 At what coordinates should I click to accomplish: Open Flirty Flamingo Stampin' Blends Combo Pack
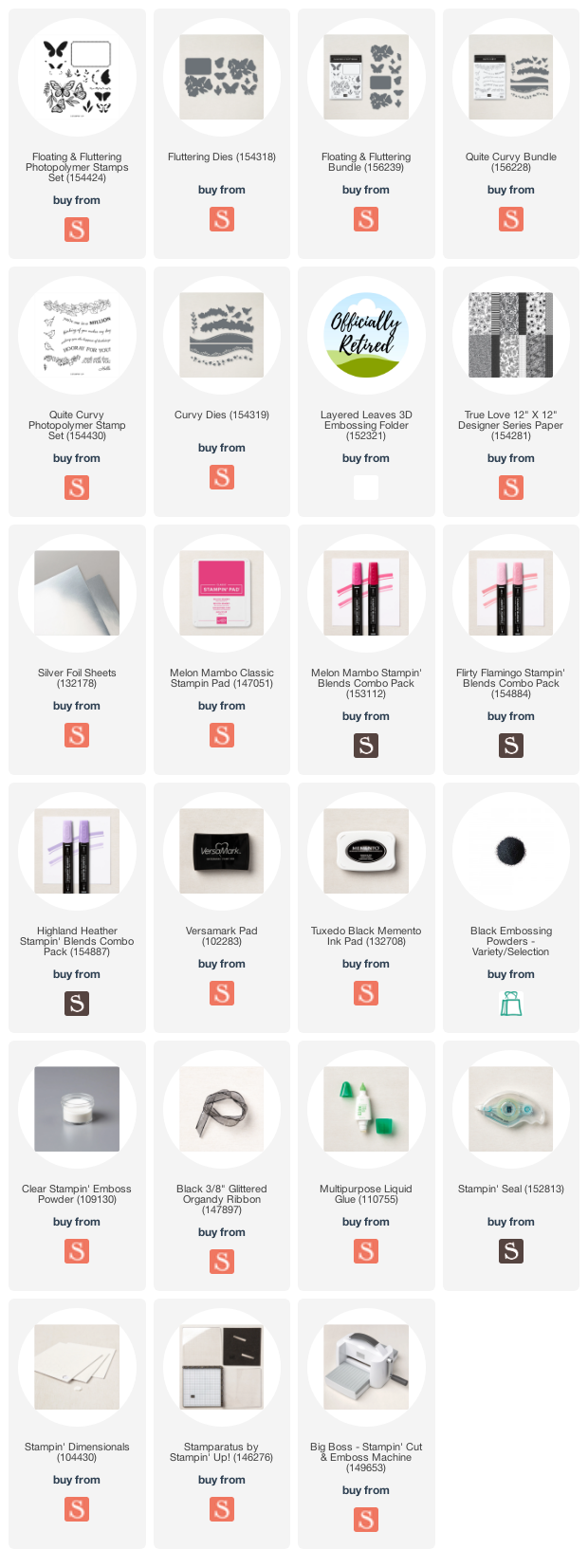(511, 594)
